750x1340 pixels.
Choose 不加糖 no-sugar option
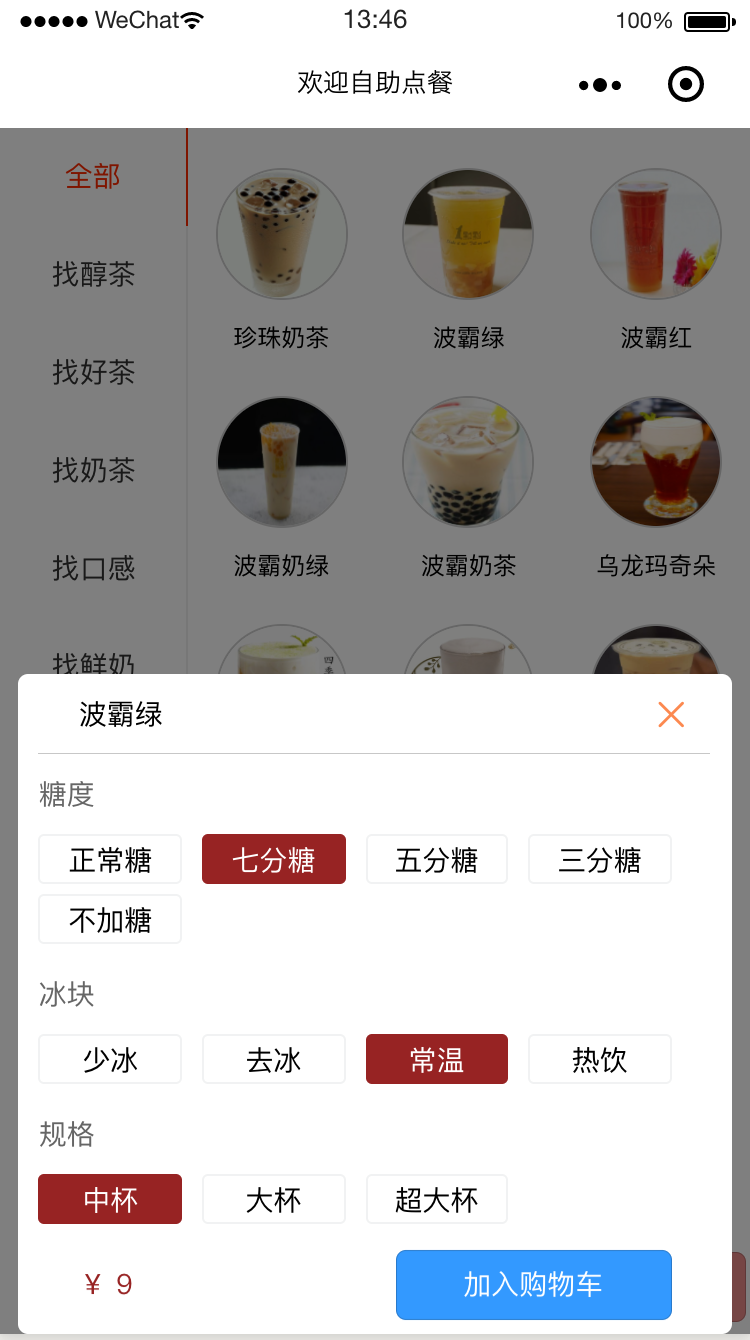110,919
